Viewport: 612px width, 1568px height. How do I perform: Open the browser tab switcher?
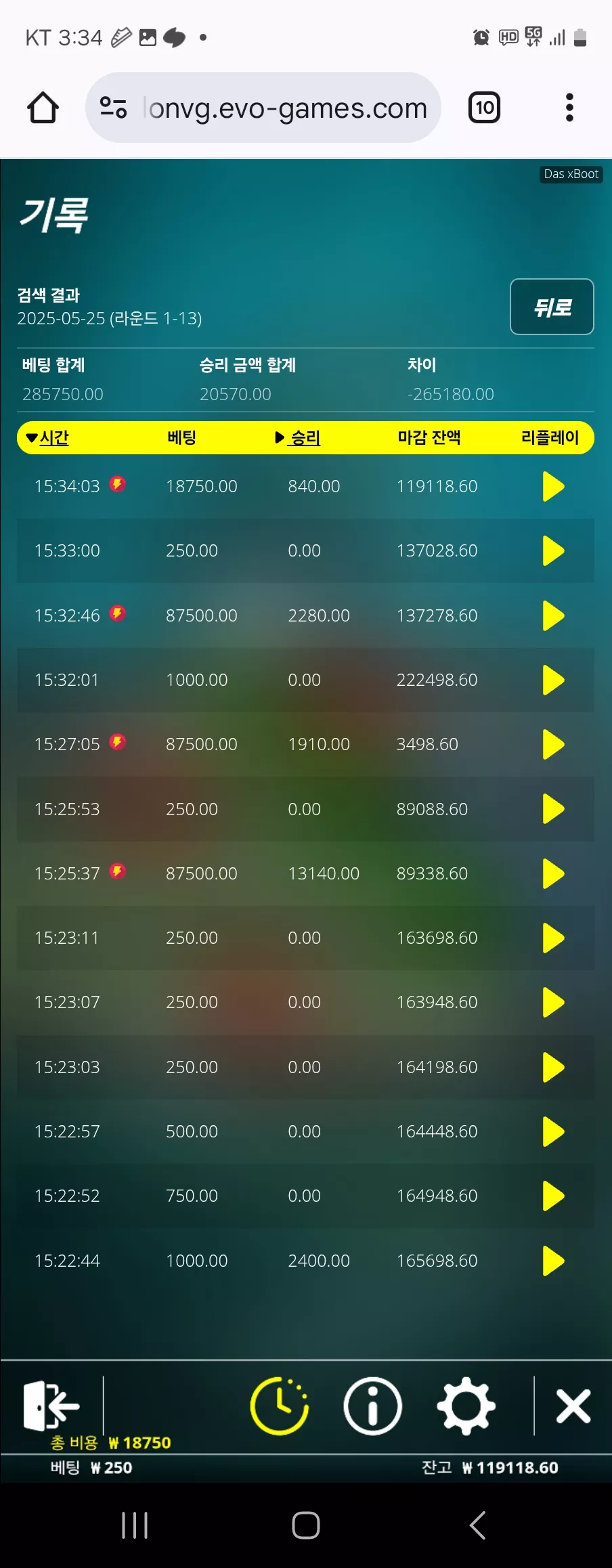484,107
